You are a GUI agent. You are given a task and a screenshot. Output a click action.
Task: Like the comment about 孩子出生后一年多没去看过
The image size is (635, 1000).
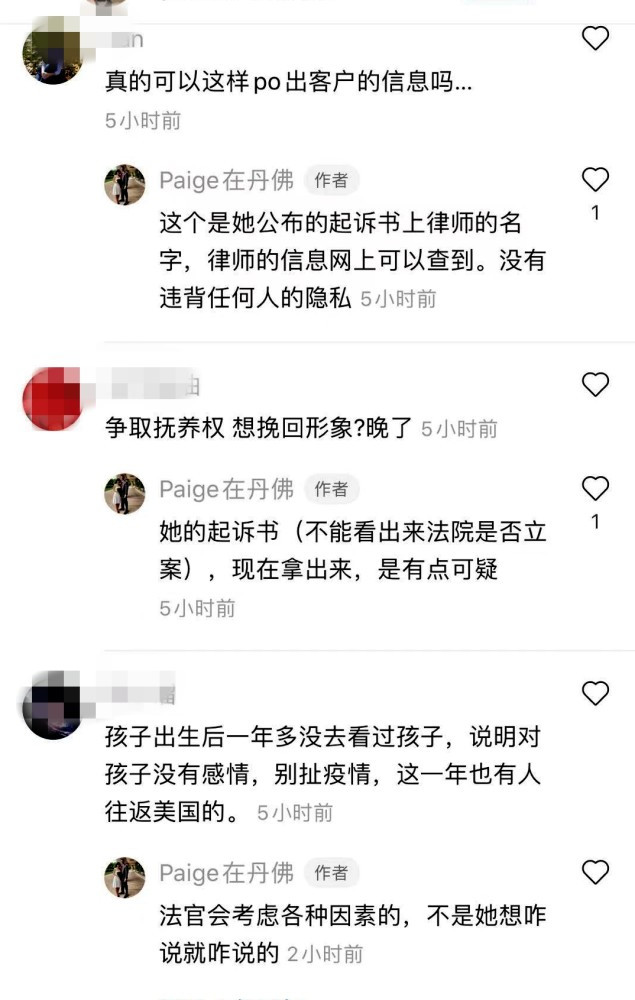[595, 693]
